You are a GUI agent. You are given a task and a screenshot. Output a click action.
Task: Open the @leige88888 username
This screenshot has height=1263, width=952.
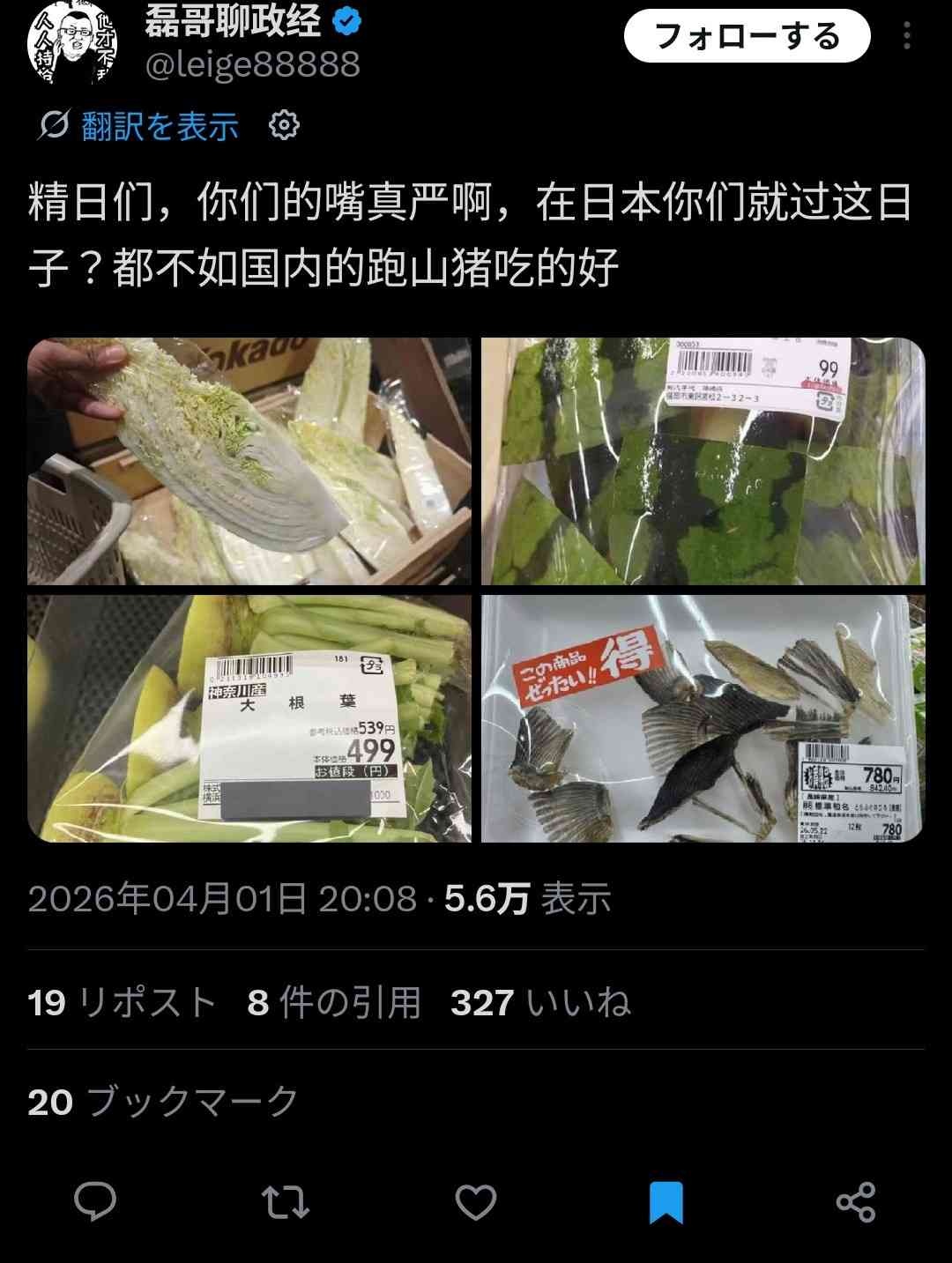tap(253, 64)
